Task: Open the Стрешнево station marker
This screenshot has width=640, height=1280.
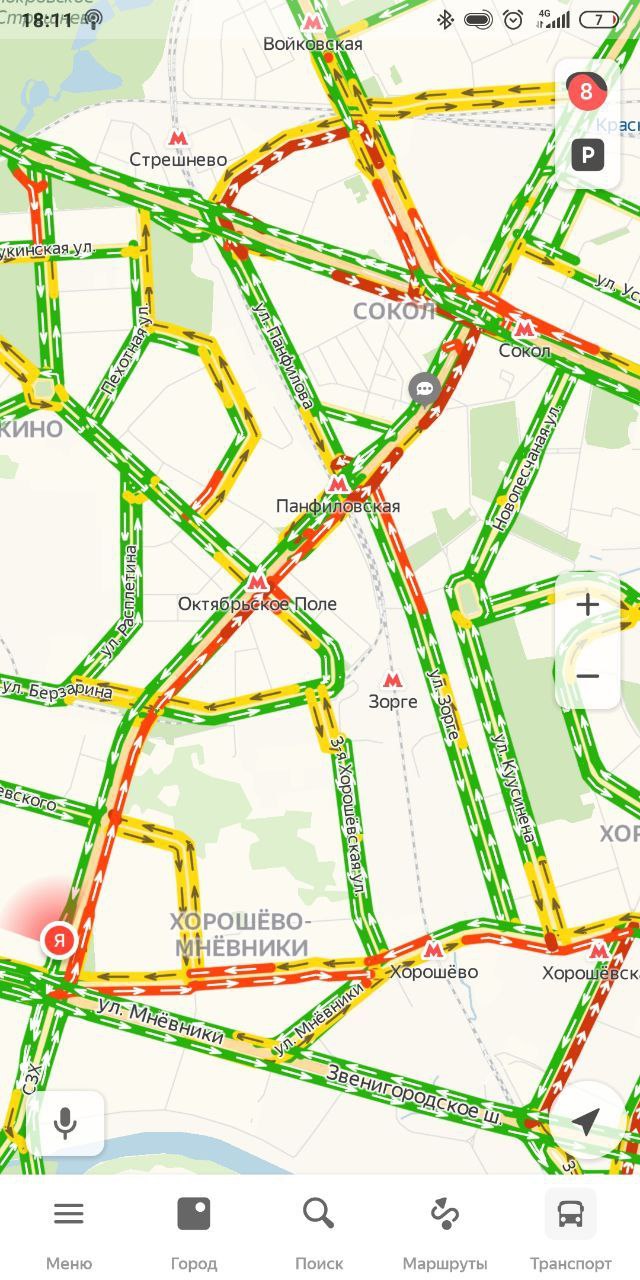Action: tap(178, 138)
